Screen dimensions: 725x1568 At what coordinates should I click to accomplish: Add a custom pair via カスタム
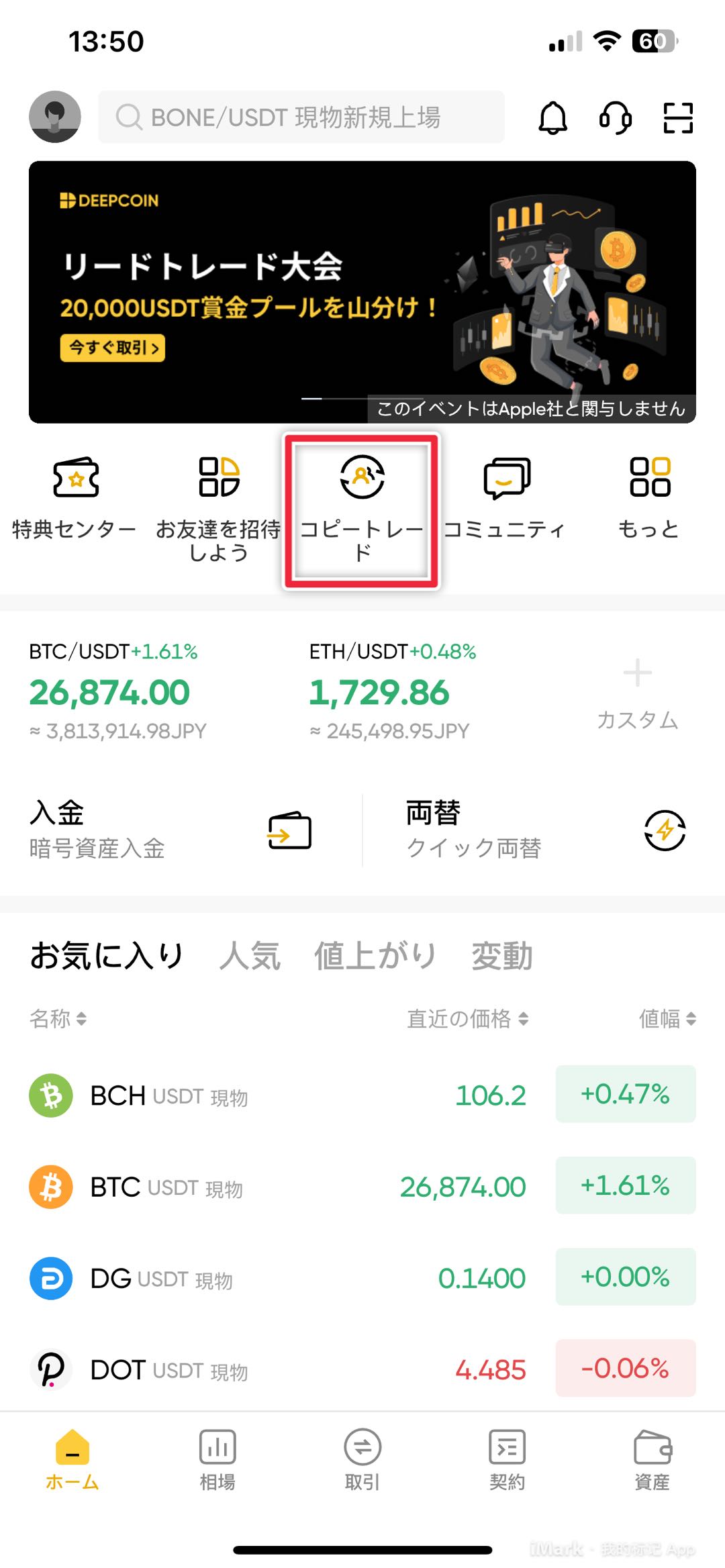638,695
